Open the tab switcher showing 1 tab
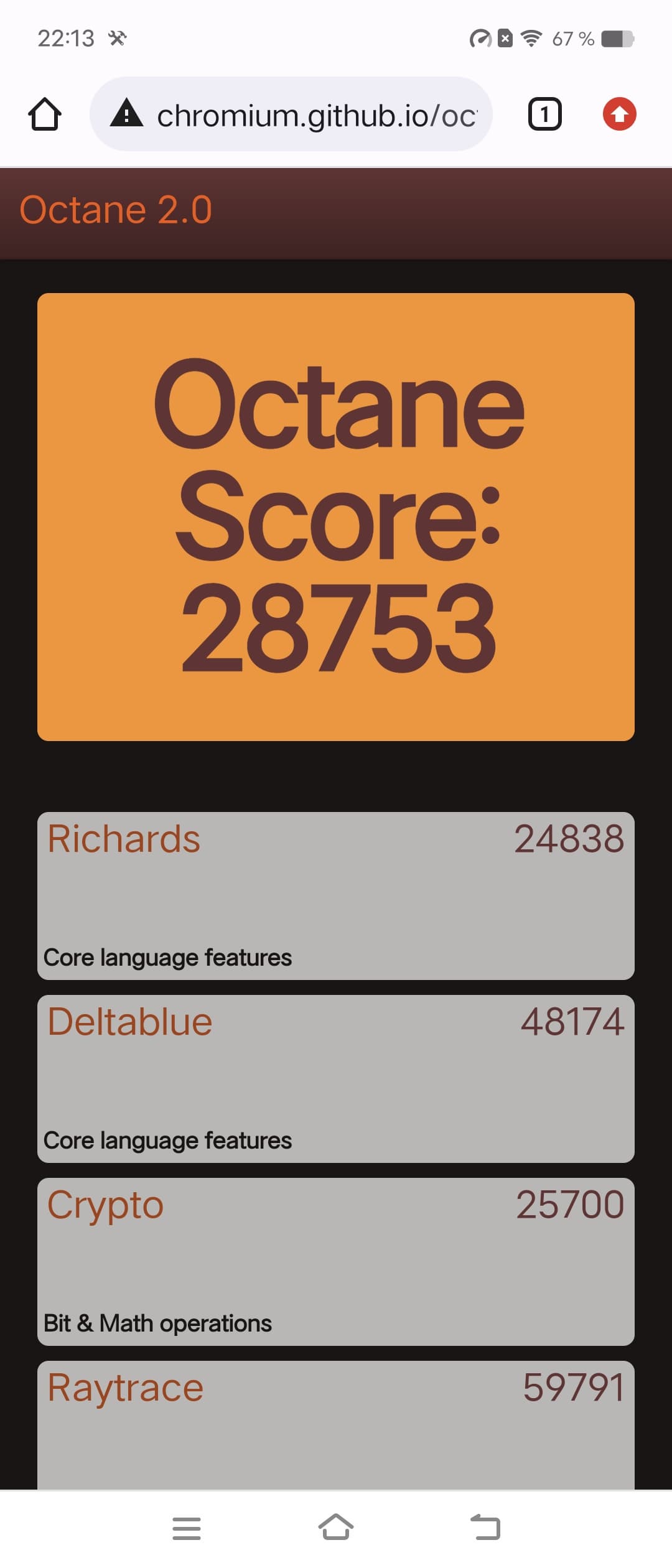 [544, 114]
